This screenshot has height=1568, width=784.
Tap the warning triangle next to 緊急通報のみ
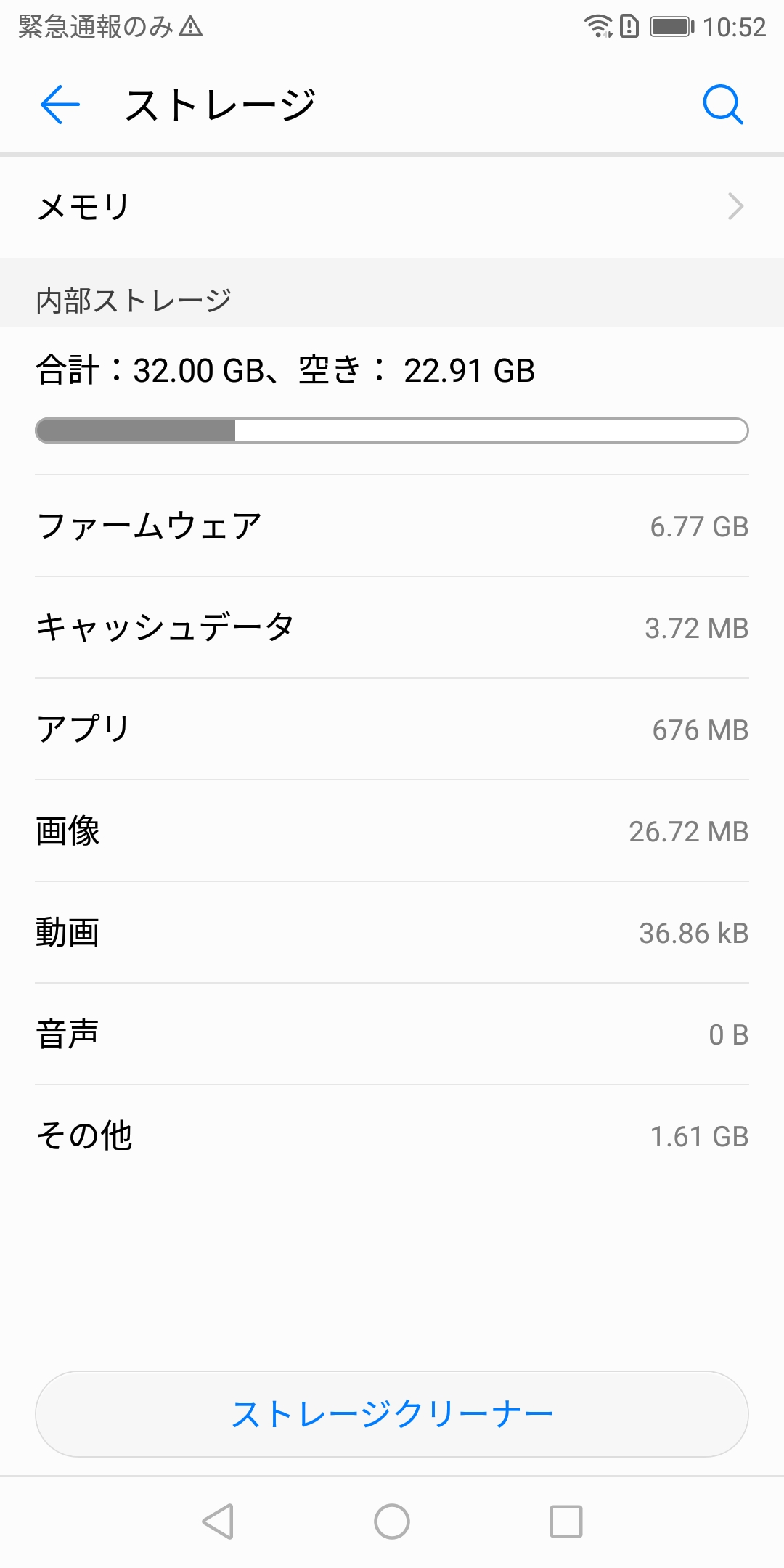coord(190,27)
